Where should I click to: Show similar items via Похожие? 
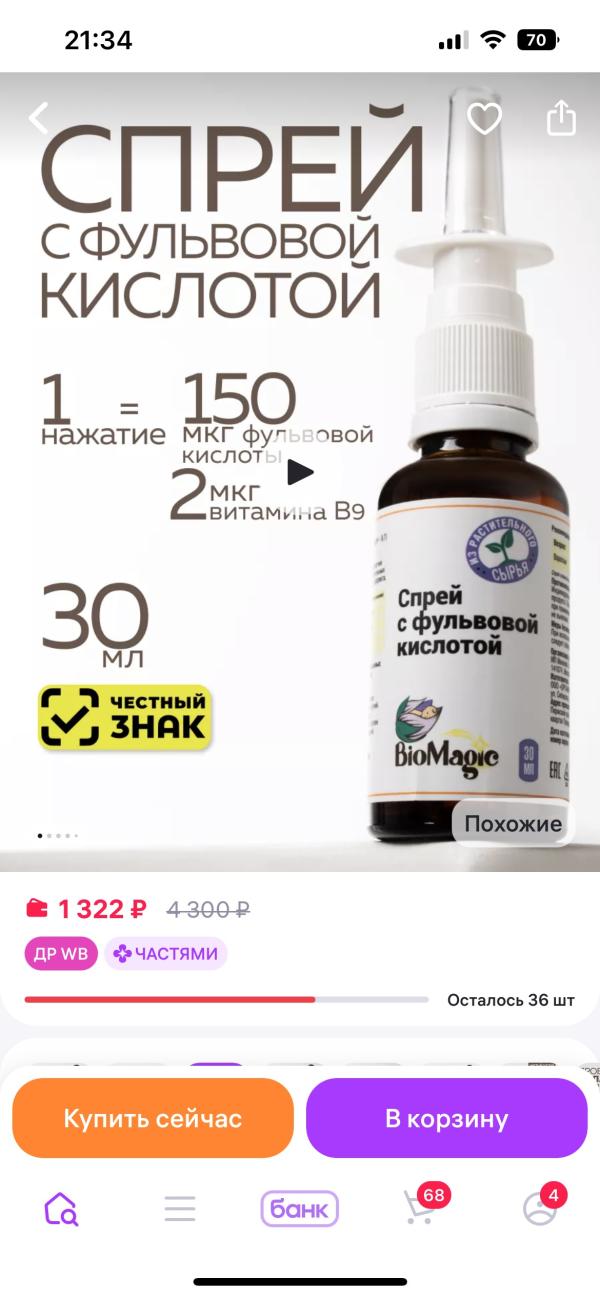513,824
